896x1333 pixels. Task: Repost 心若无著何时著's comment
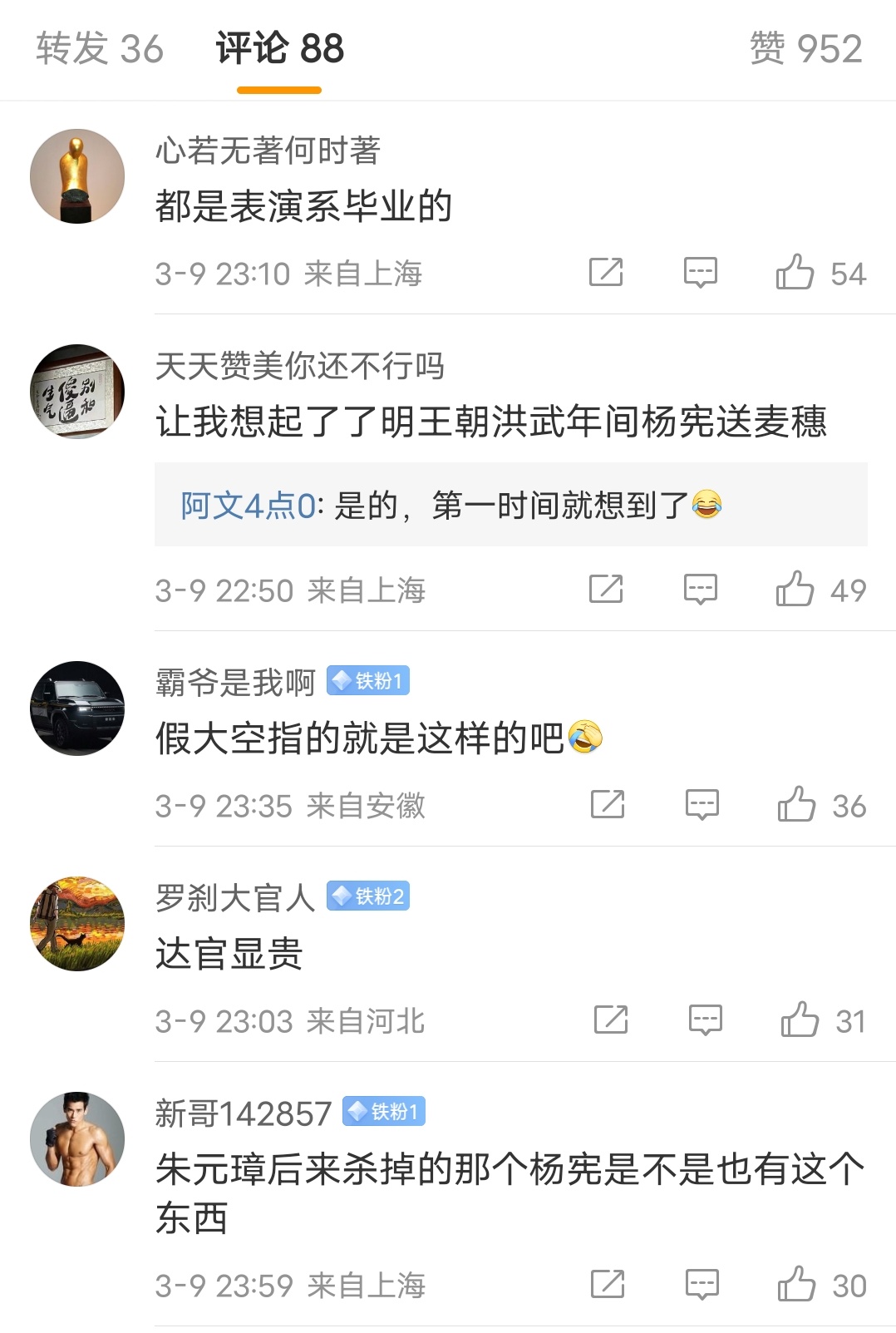tap(606, 273)
